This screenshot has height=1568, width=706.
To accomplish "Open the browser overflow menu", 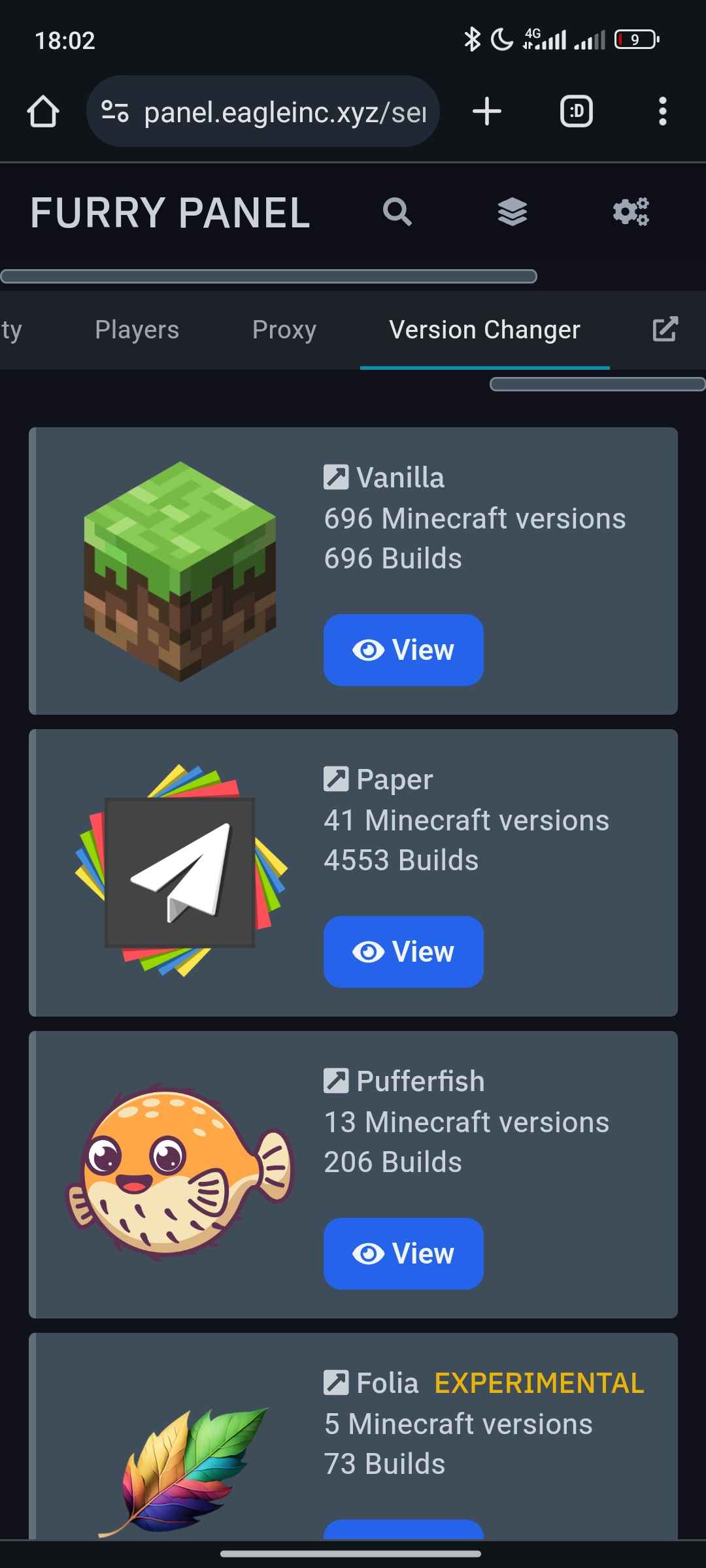I will [x=662, y=112].
